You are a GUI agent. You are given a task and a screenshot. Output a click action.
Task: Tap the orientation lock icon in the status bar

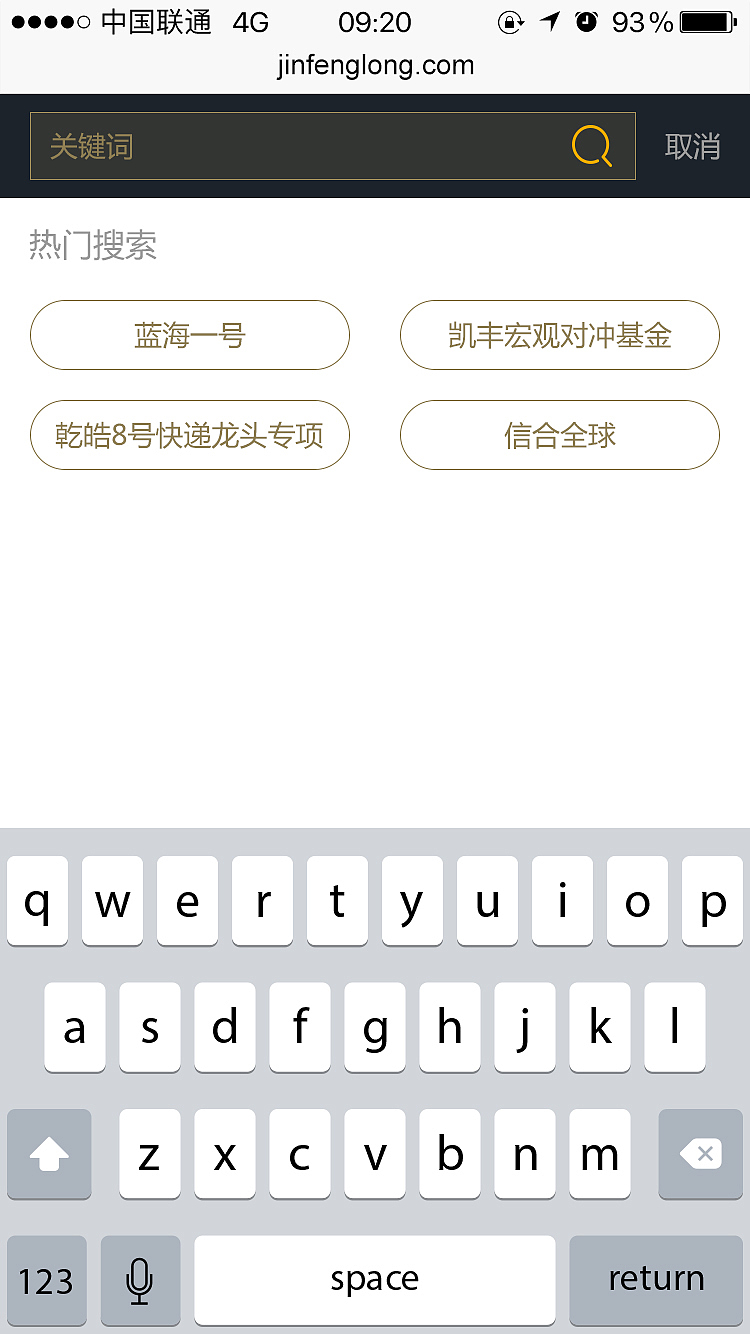click(509, 22)
